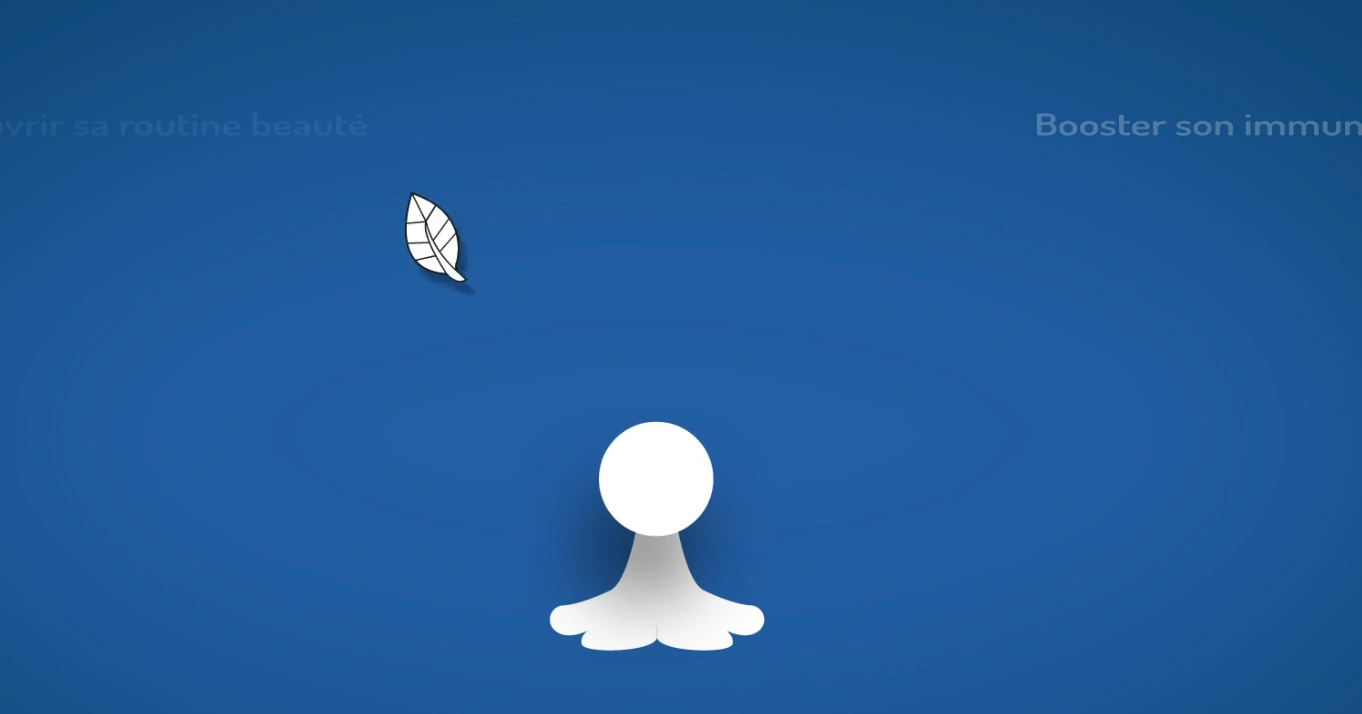Select the 'routine beauté' option
1362x714 pixels.
coord(185,126)
